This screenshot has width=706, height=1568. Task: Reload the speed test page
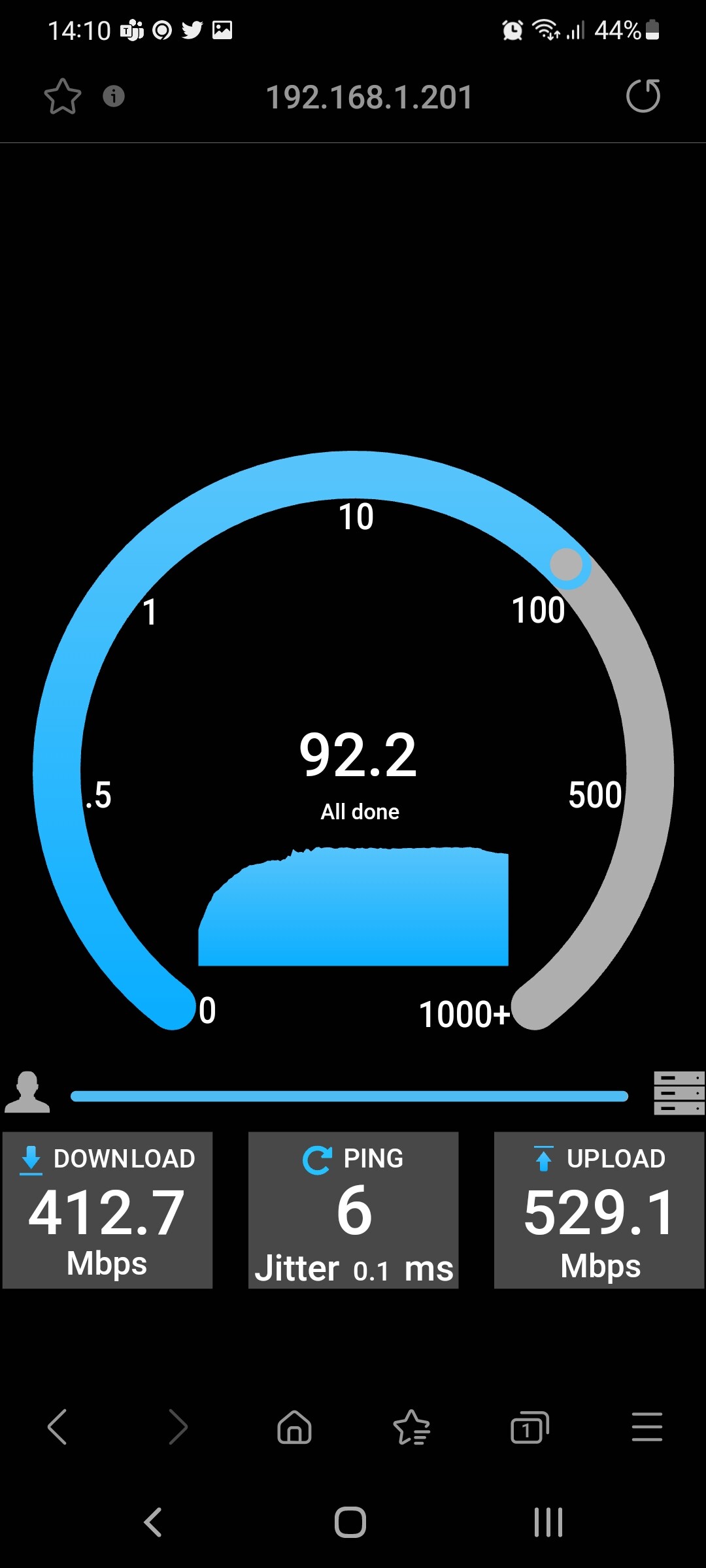pos(644,96)
